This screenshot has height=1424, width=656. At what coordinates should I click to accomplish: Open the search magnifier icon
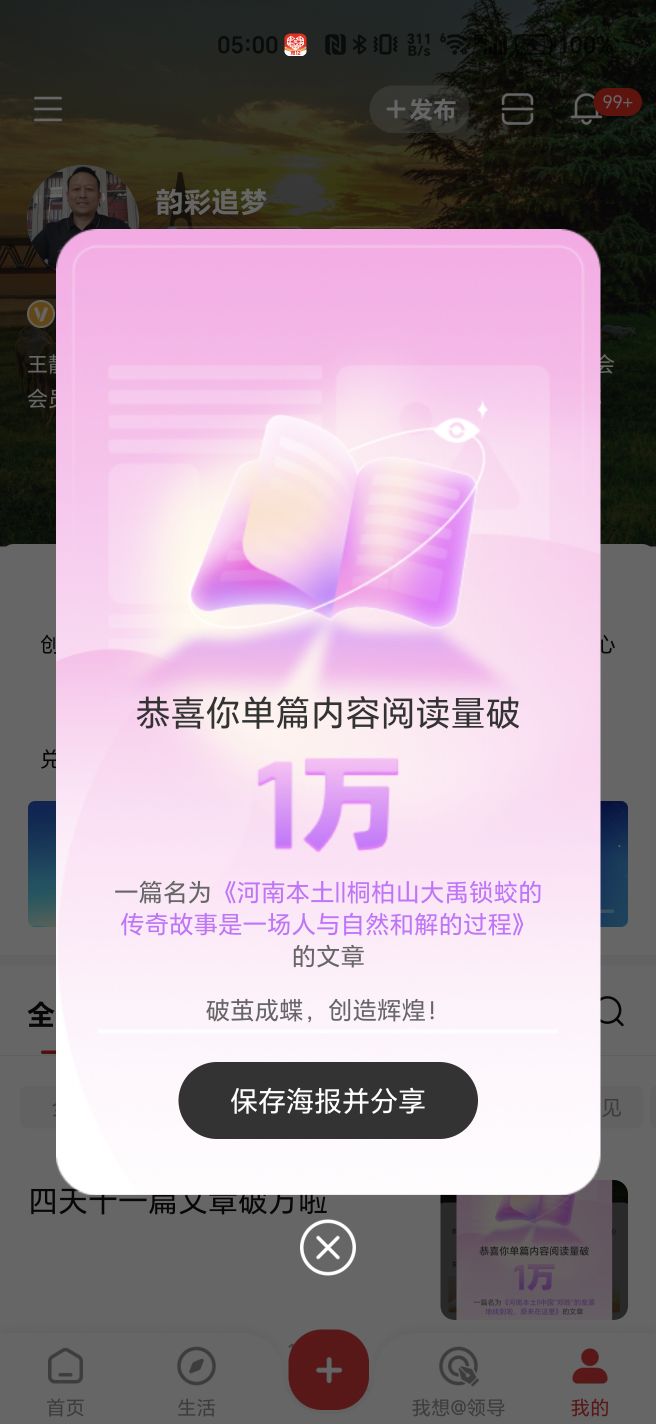(x=611, y=1012)
